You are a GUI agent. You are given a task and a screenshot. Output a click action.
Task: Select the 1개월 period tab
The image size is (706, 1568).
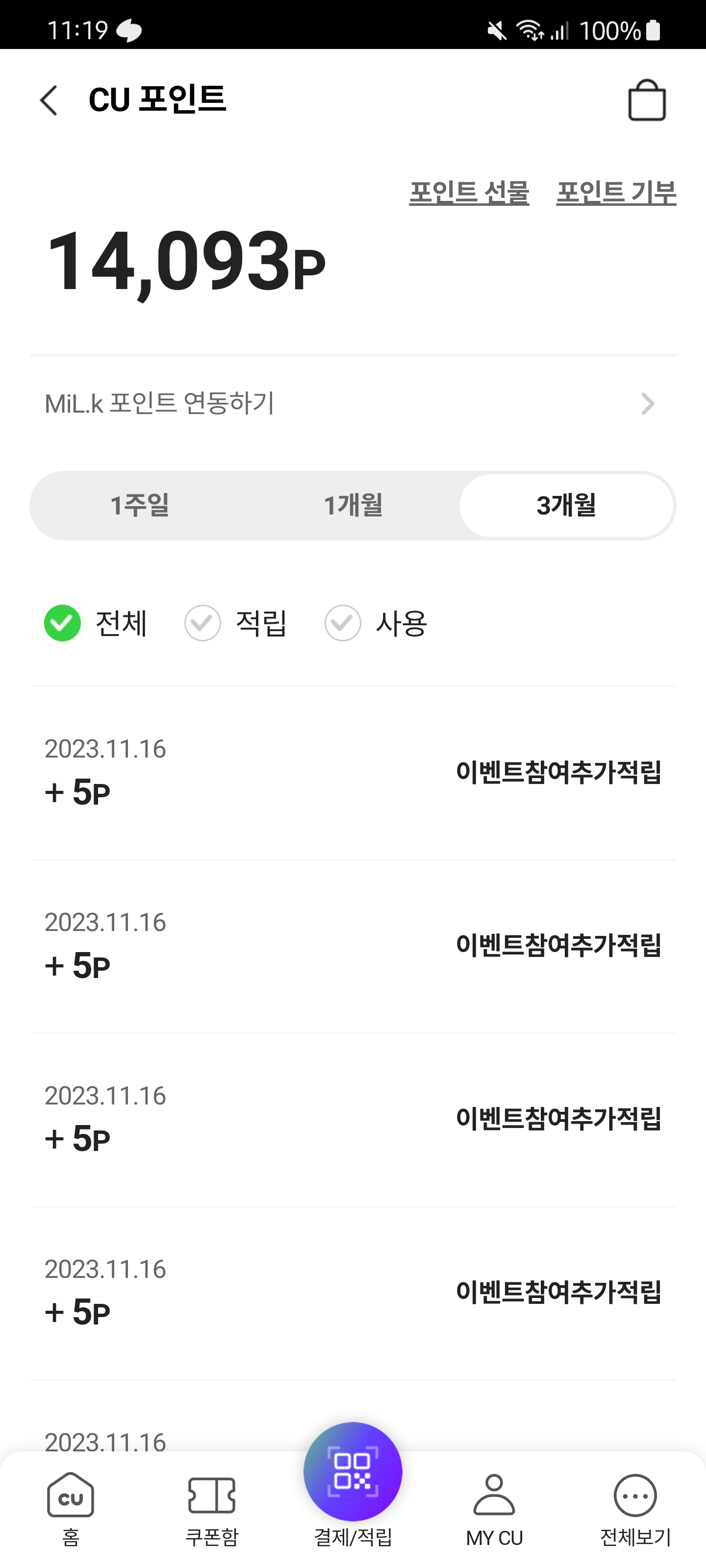pyautogui.click(x=353, y=506)
